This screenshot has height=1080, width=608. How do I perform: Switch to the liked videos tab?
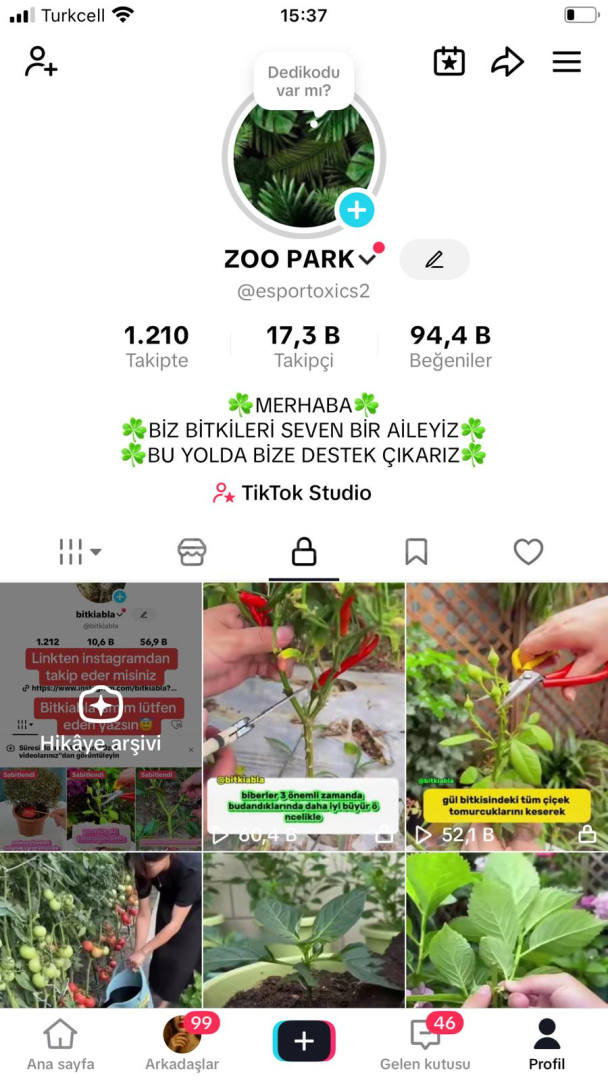(x=528, y=551)
